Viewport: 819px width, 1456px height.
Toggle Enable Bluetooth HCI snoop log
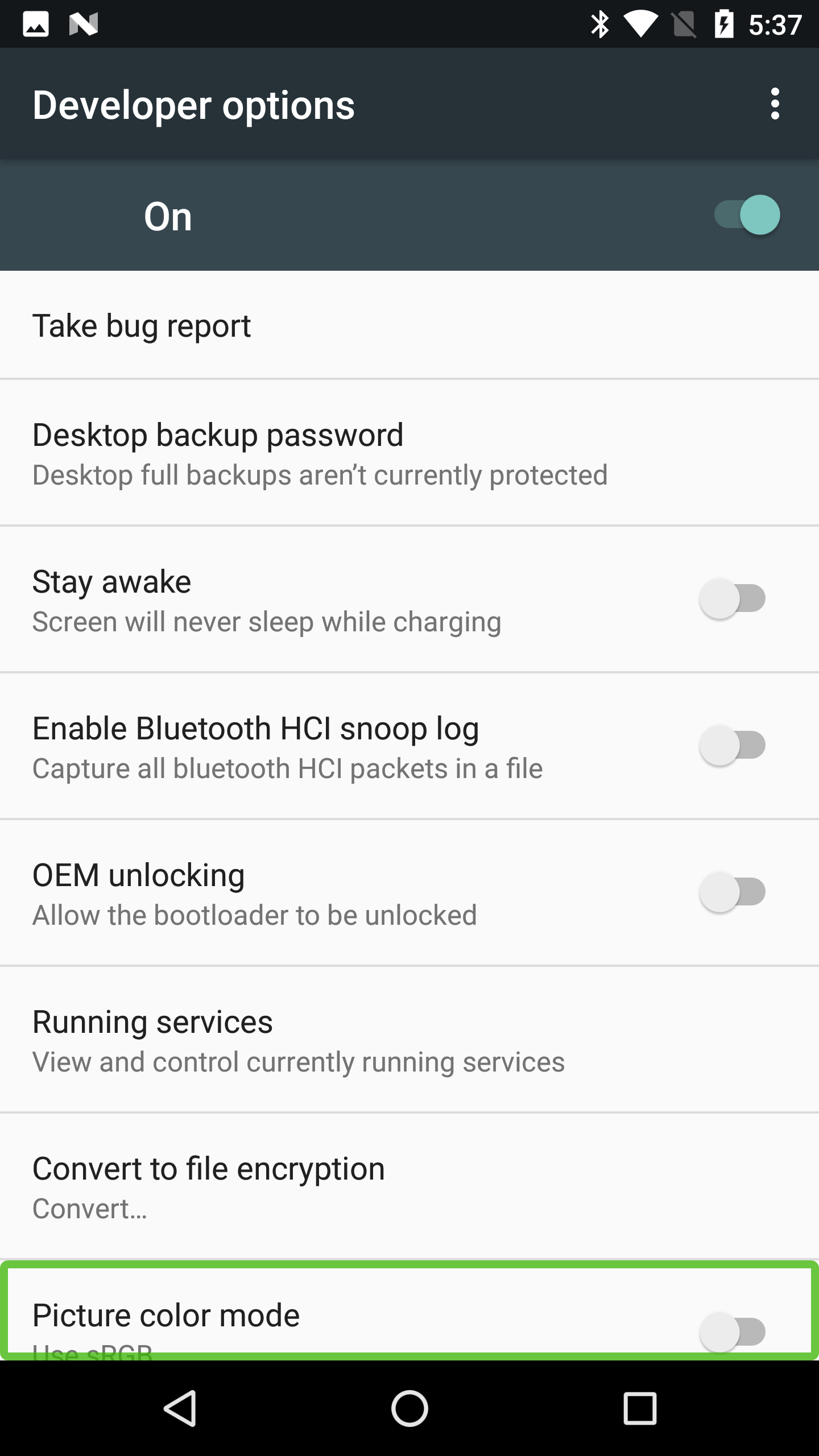coord(733,746)
